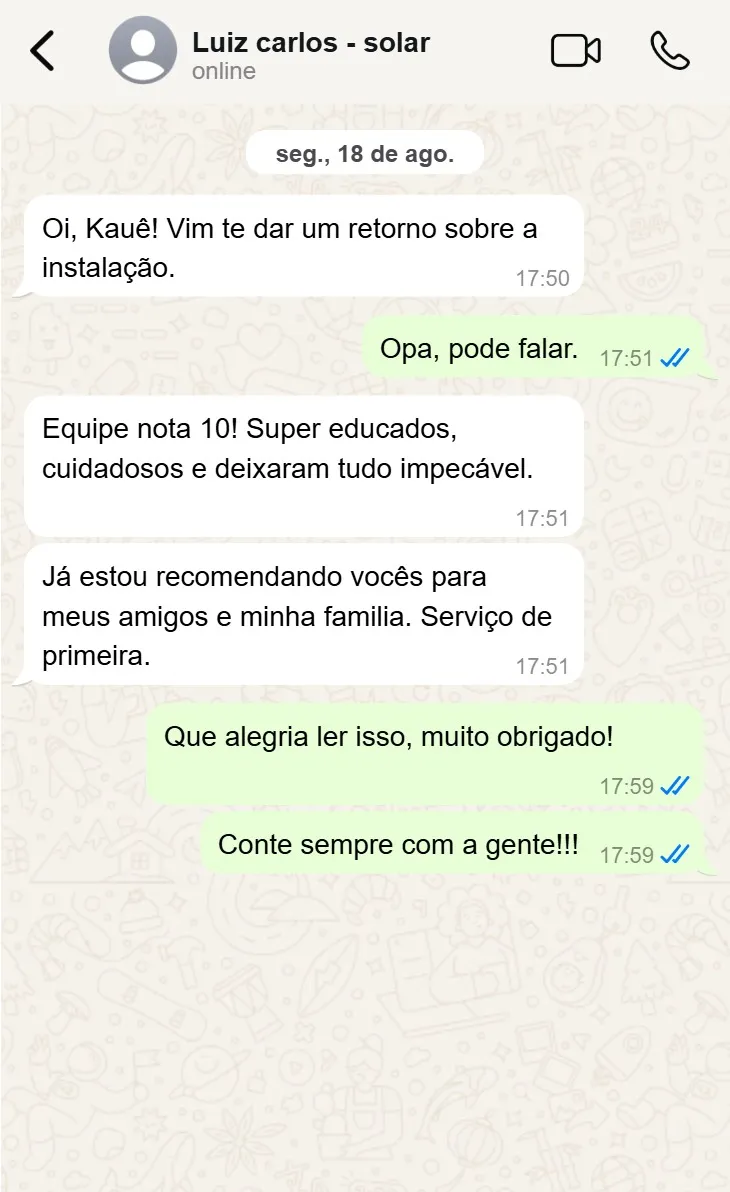Tap the 'online' status text
The image size is (730, 1192).
click(x=224, y=71)
